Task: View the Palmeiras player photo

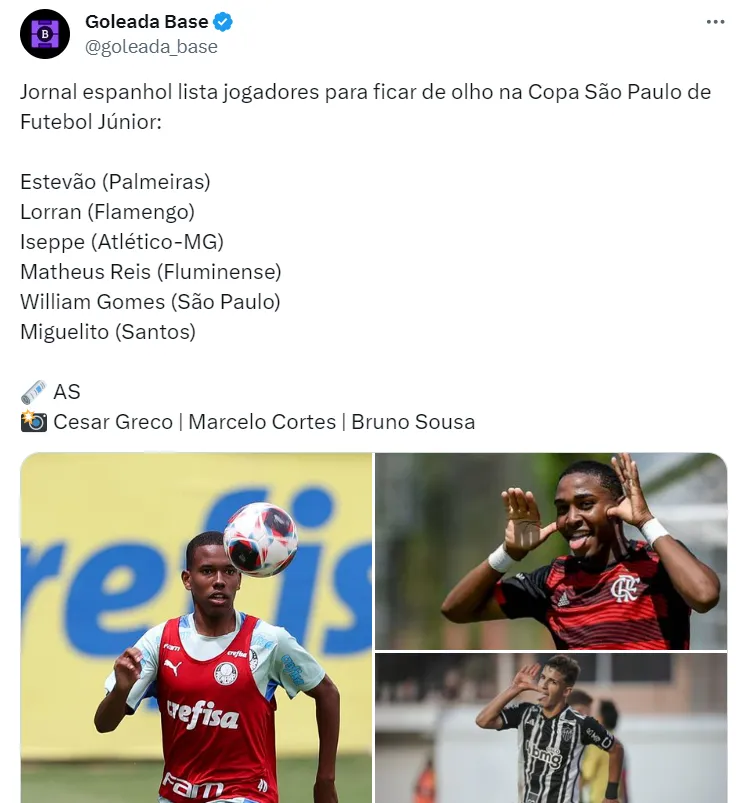Action: 196,628
